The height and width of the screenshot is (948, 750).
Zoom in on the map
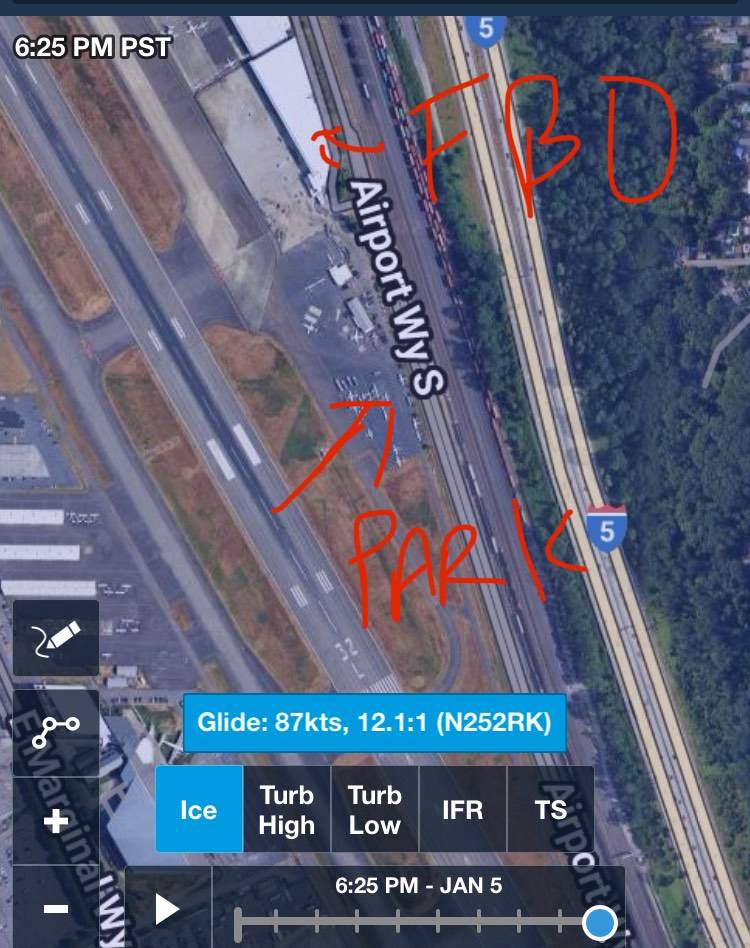click(x=56, y=821)
